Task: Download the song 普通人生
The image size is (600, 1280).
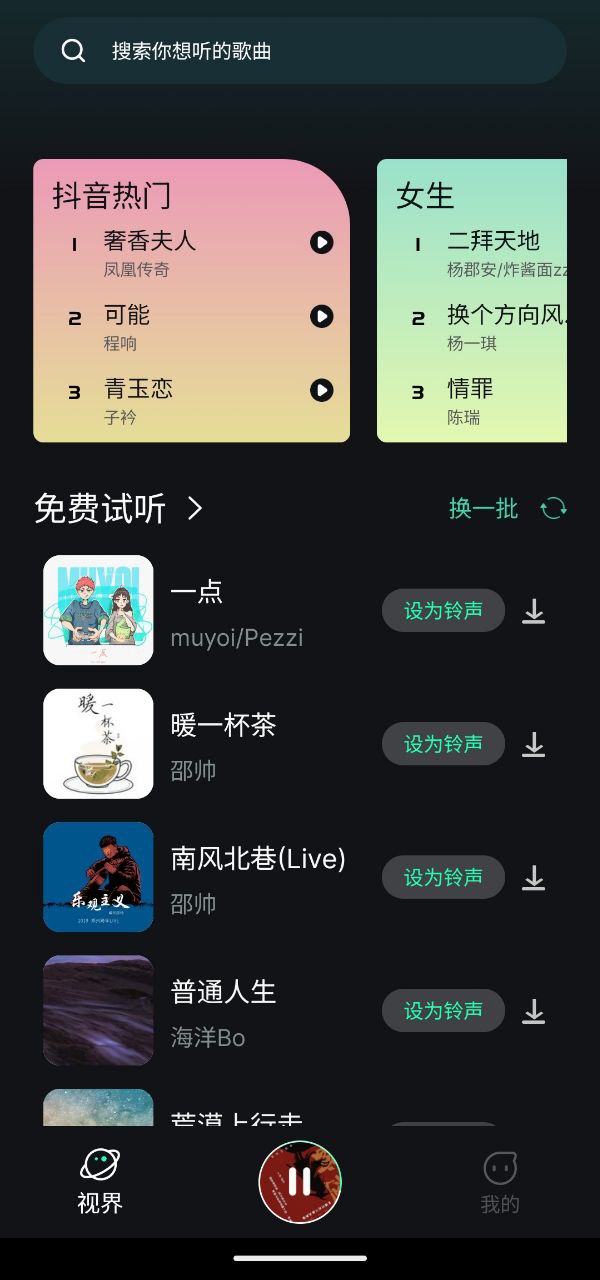Action: [x=534, y=1011]
